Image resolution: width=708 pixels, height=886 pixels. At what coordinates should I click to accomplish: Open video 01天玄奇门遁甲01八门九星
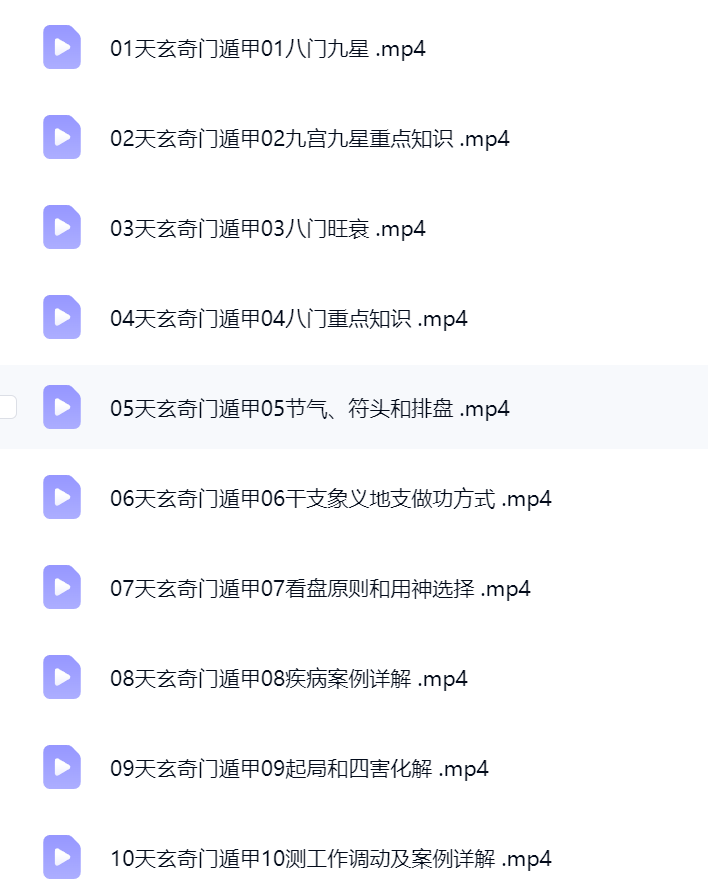pyautogui.click(x=267, y=48)
